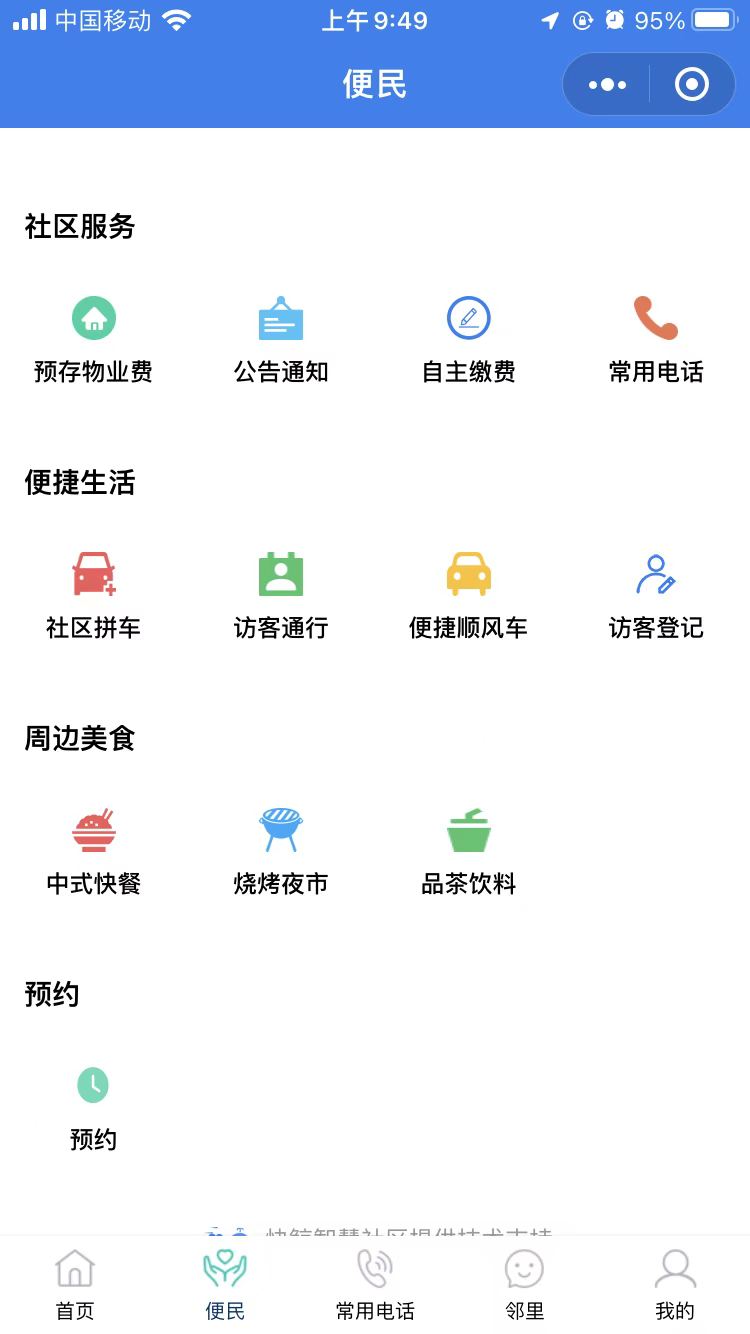Go to the 邻里 tab

(525, 1286)
